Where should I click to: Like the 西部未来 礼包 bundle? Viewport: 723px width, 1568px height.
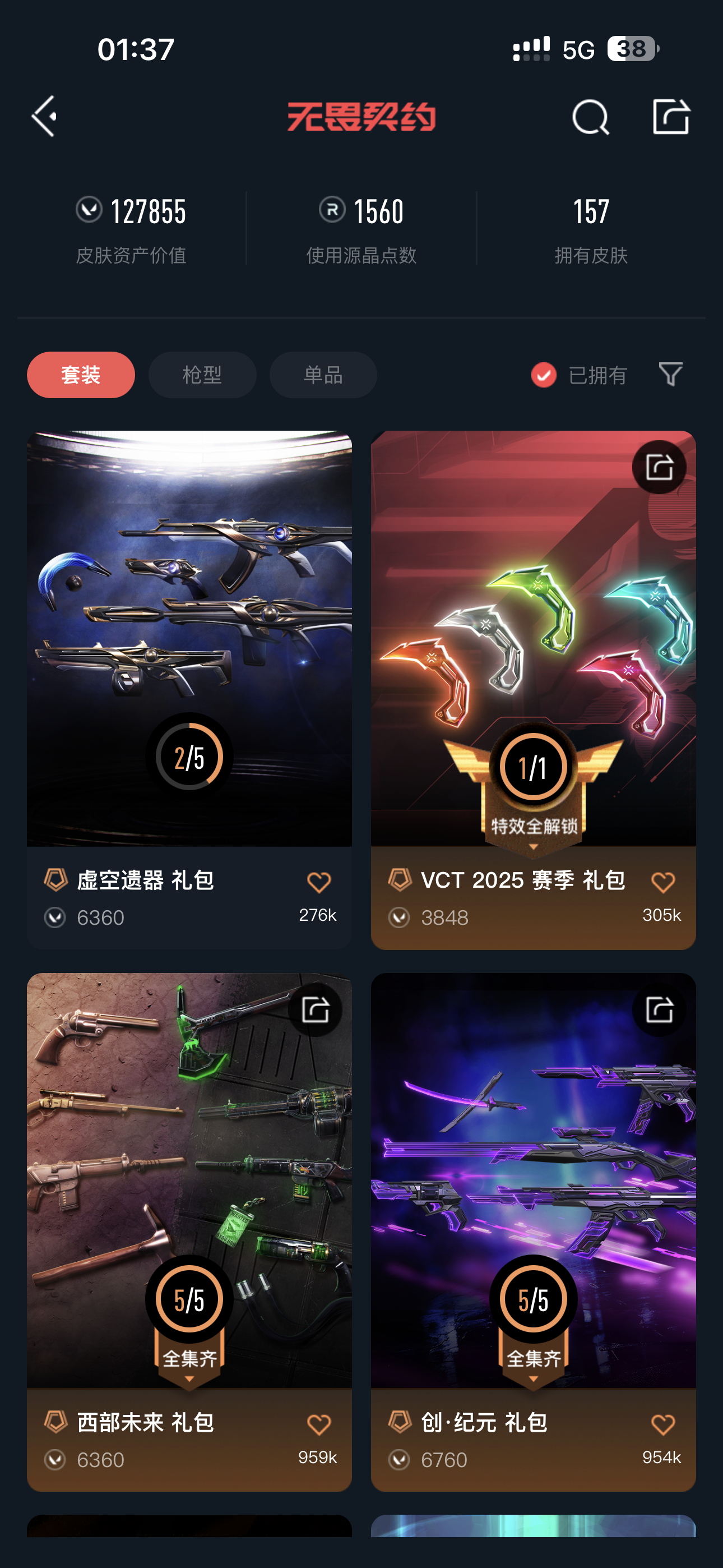(318, 1424)
